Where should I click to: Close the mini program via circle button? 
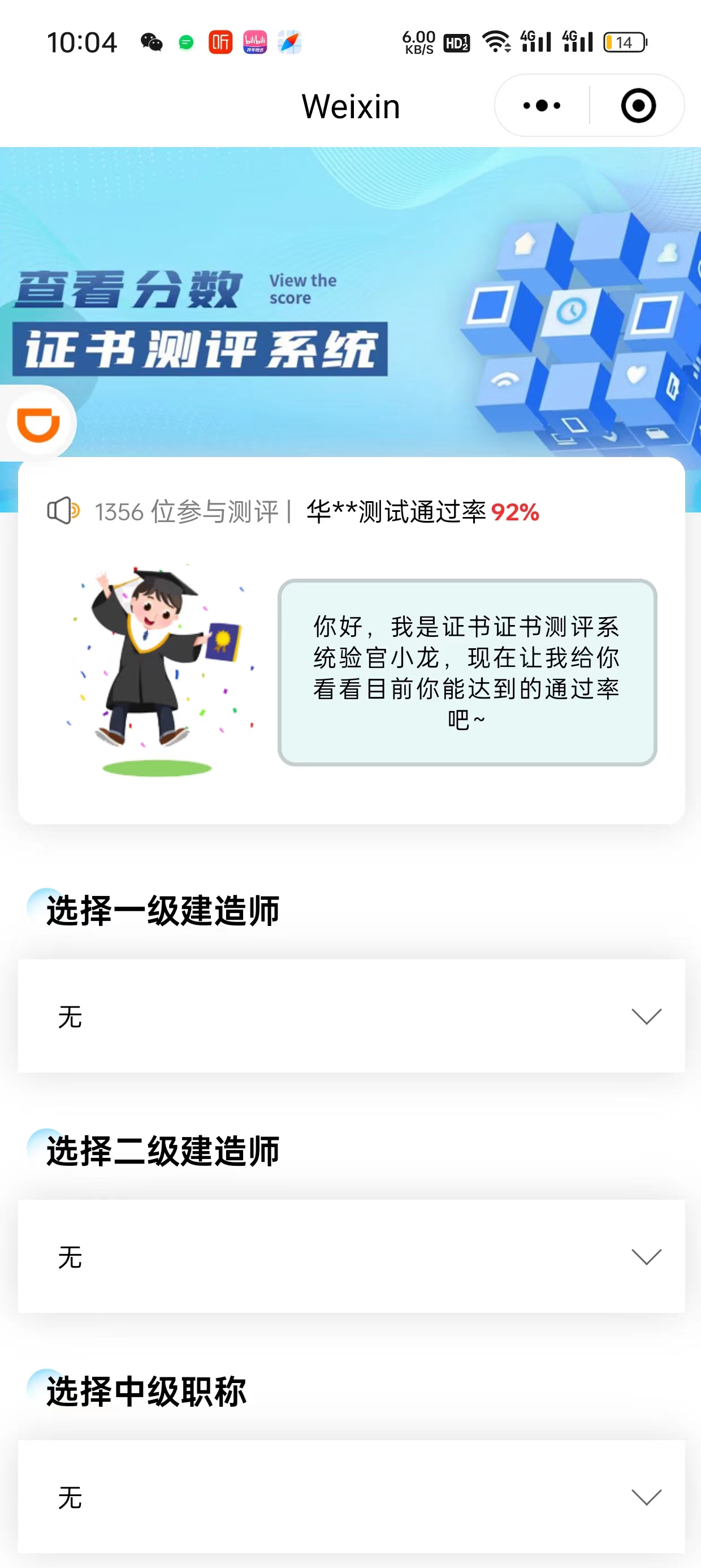click(638, 106)
